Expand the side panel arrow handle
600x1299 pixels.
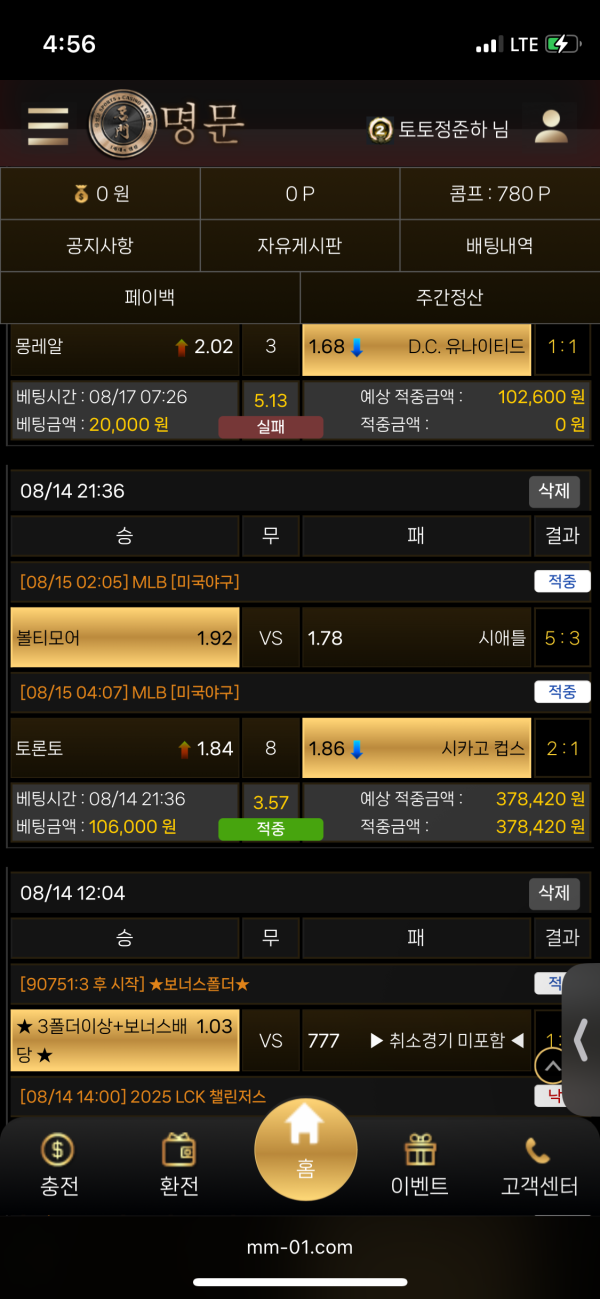click(x=582, y=1040)
